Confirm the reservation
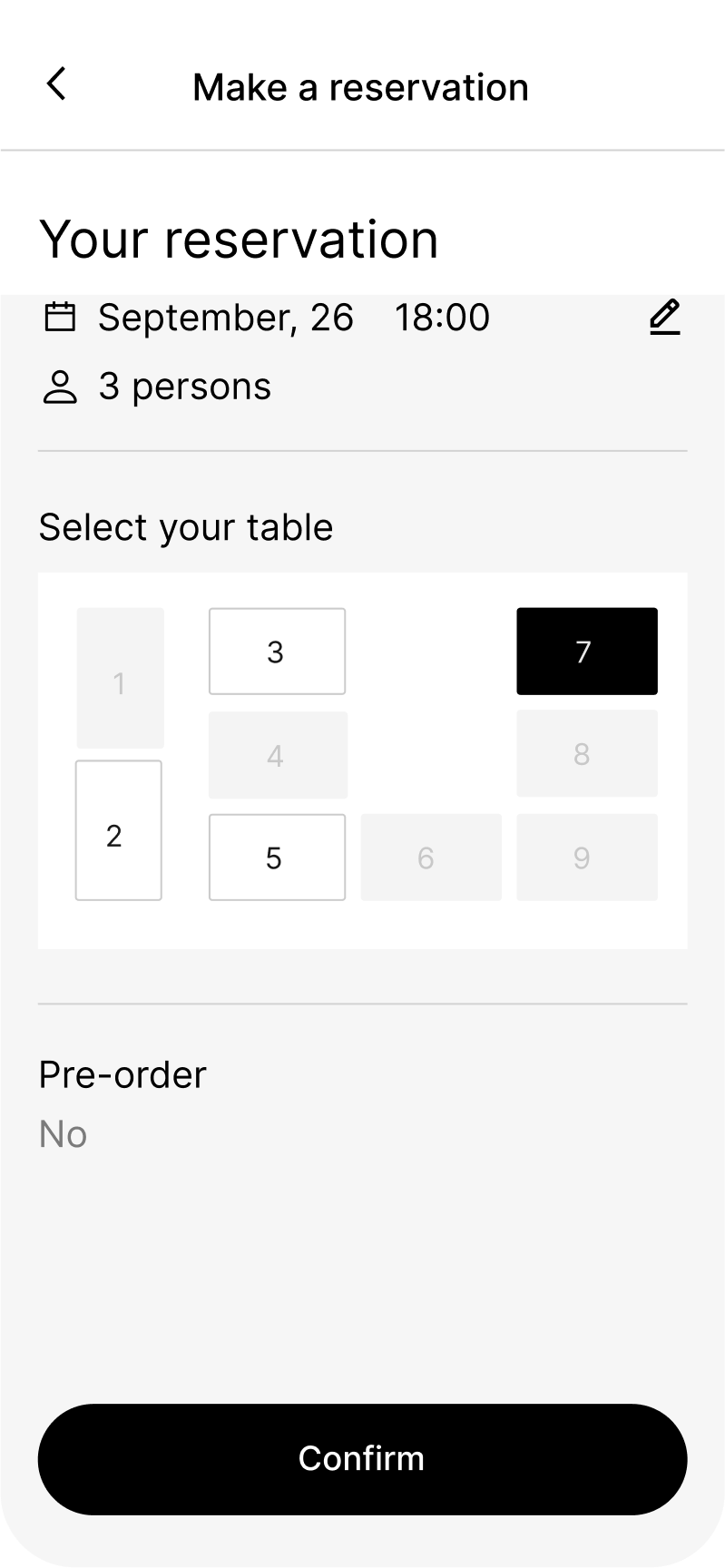The image size is (725, 1568). coord(362,1458)
